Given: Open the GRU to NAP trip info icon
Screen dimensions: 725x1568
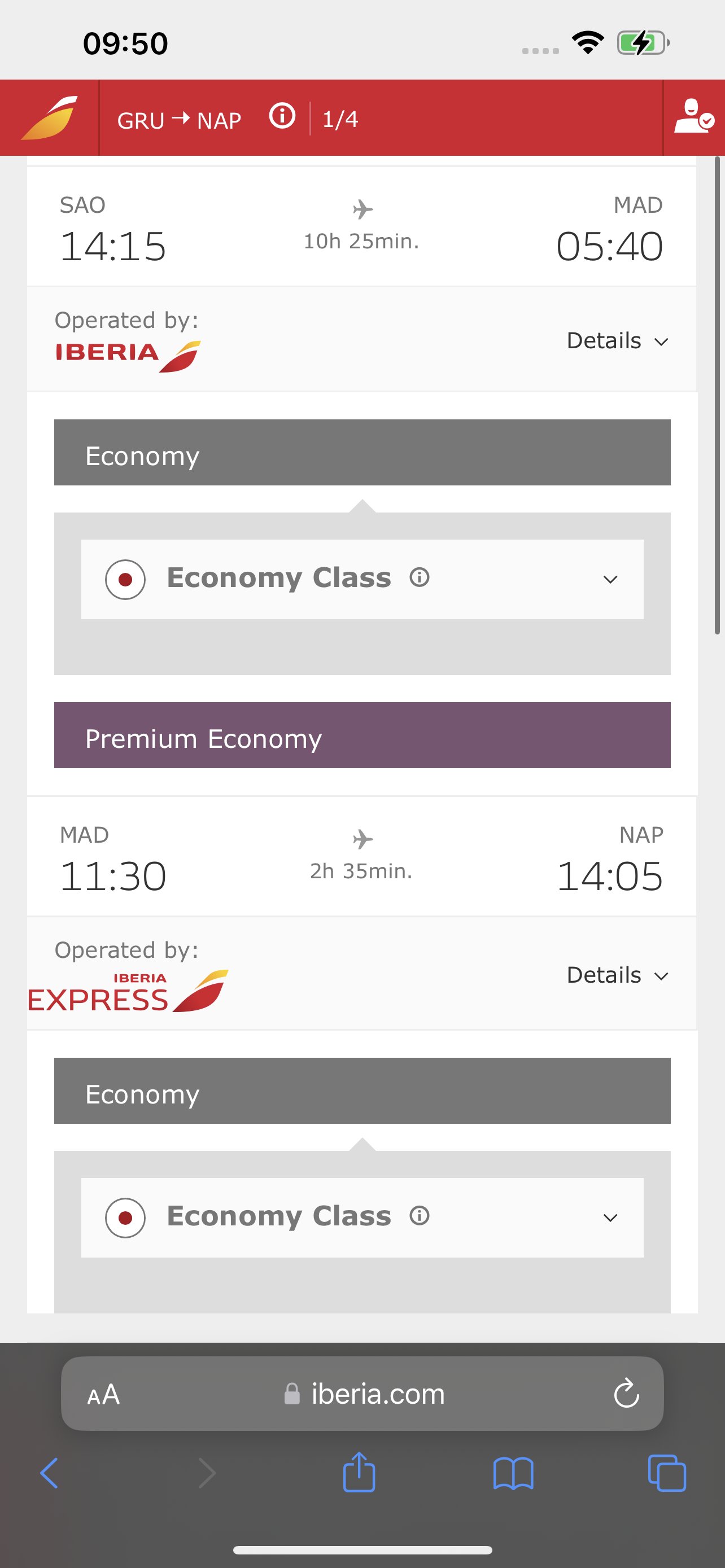Looking at the screenshot, I should (282, 116).
